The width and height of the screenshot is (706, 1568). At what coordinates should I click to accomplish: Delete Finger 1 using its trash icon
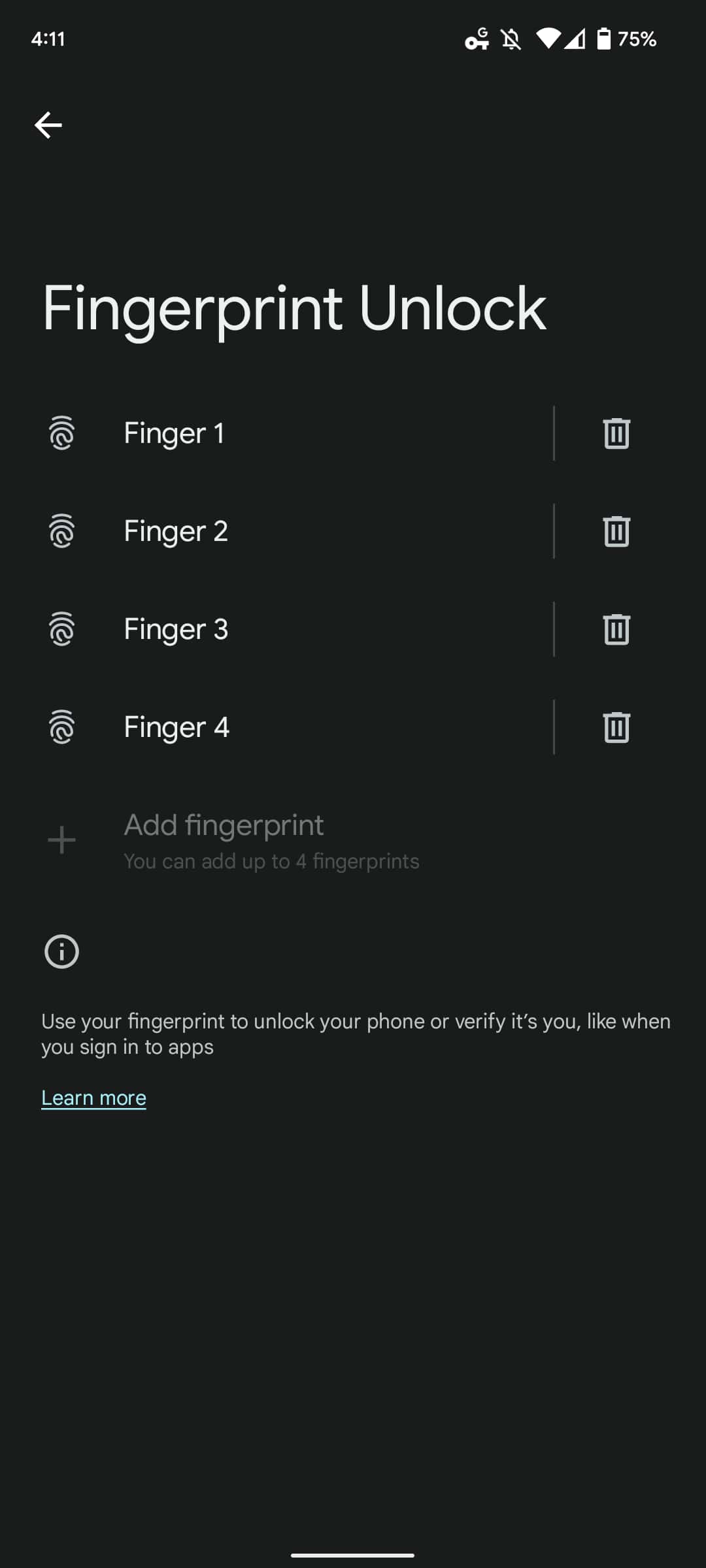tap(615, 433)
